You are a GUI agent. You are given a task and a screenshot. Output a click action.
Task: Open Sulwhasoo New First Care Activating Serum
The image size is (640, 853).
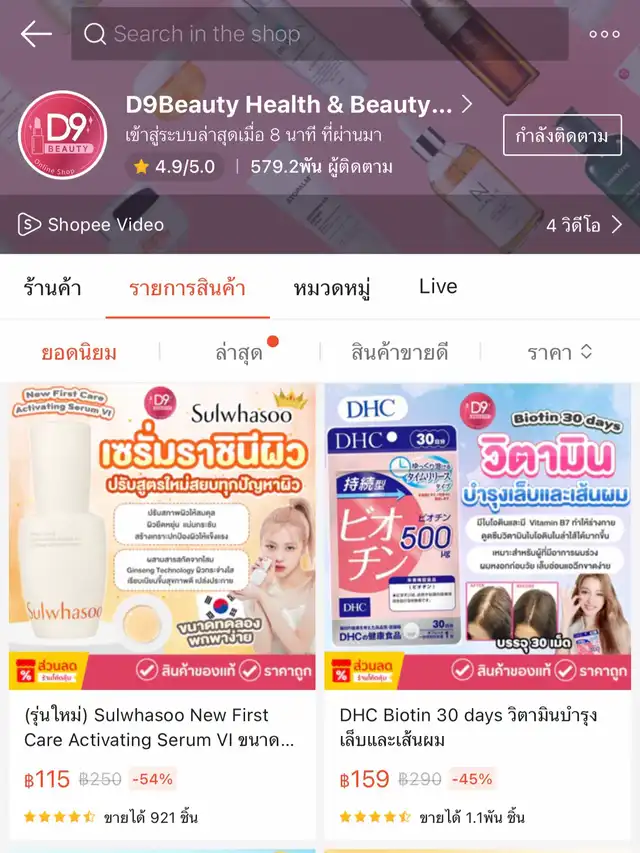click(162, 610)
